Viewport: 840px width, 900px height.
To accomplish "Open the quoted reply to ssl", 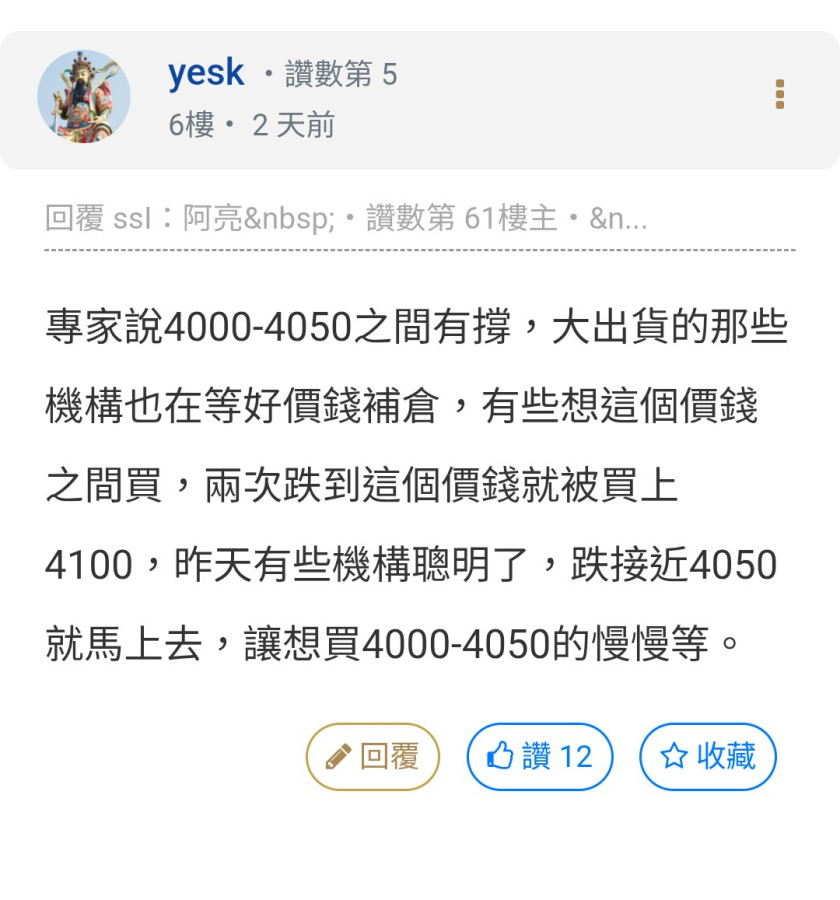I will 346,219.
